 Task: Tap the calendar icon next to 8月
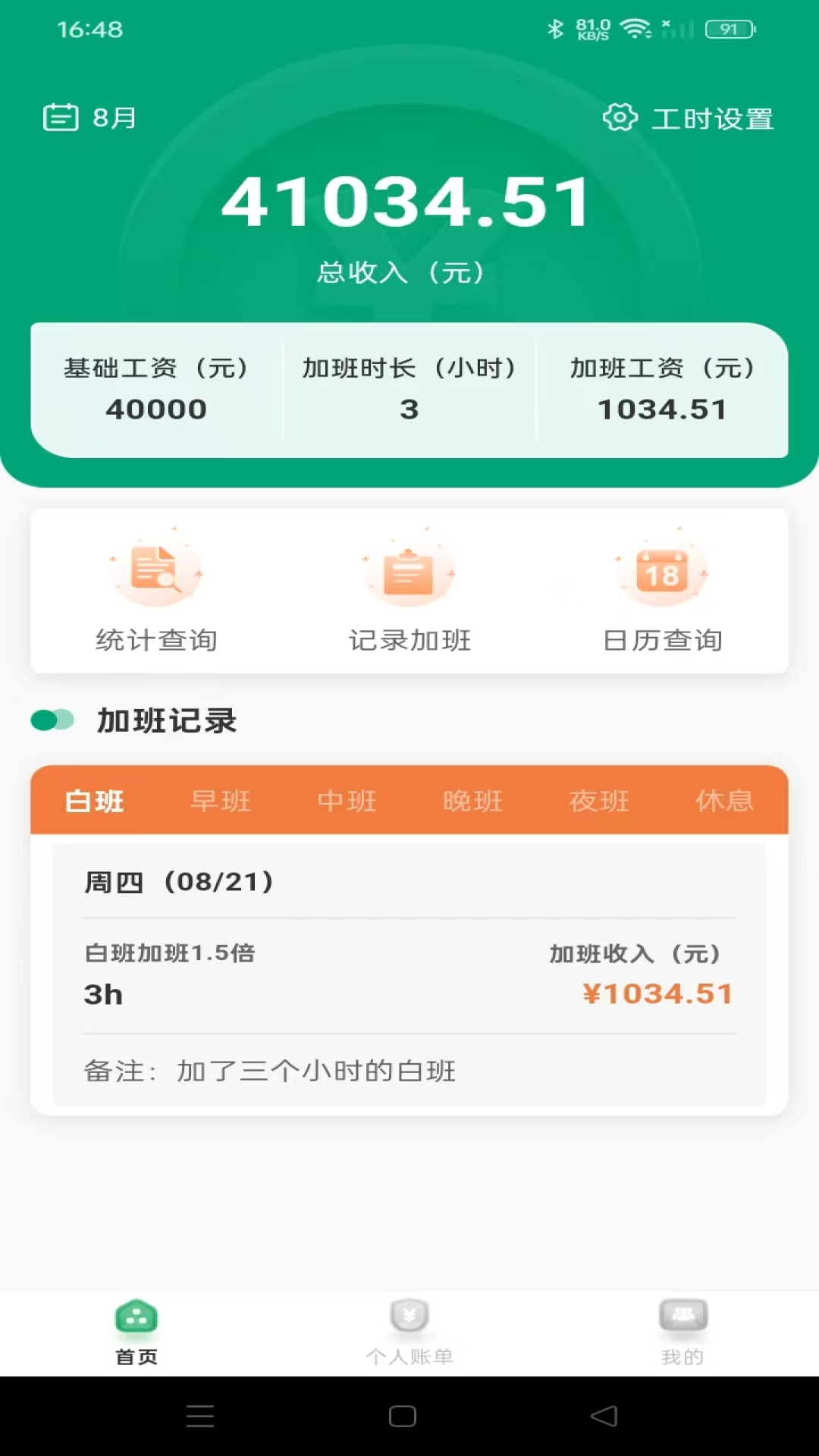(x=61, y=118)
